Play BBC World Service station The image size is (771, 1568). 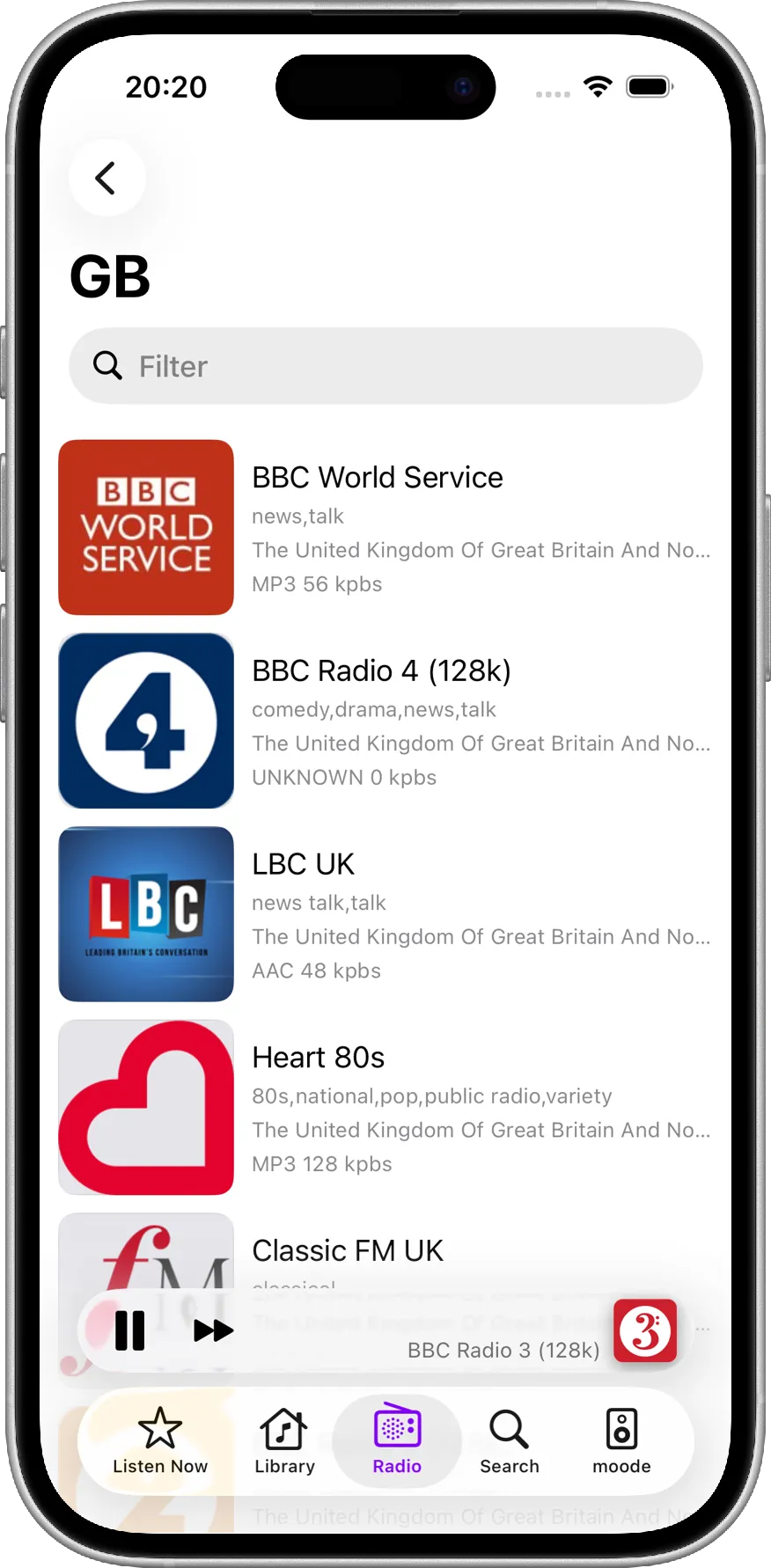tap(384, 528)
